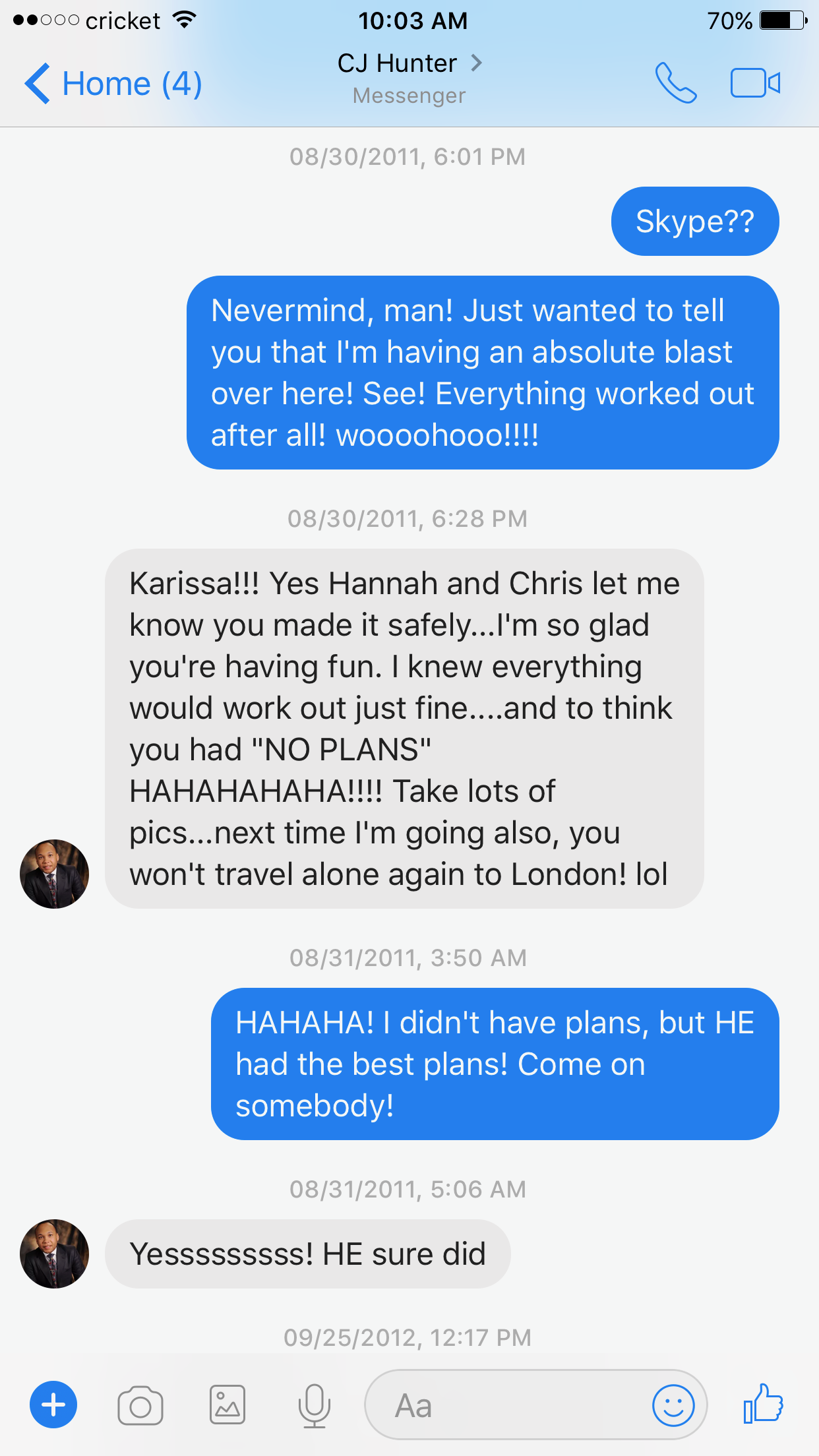Record a voice message with the microphone
The image size is (819, 1456).
click(314, 1405)
